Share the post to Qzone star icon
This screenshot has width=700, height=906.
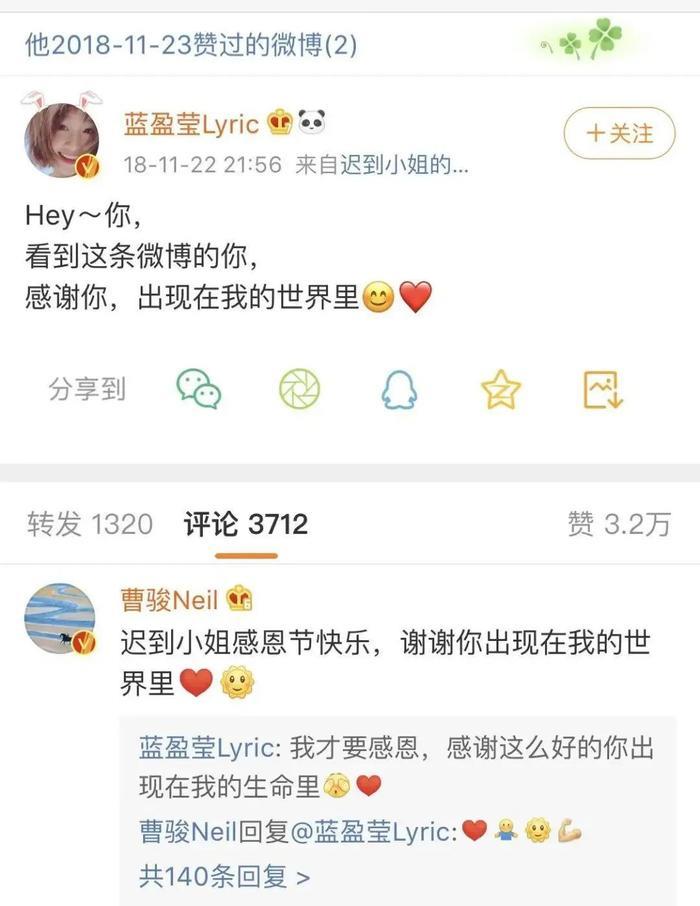(x=500, y=389)
